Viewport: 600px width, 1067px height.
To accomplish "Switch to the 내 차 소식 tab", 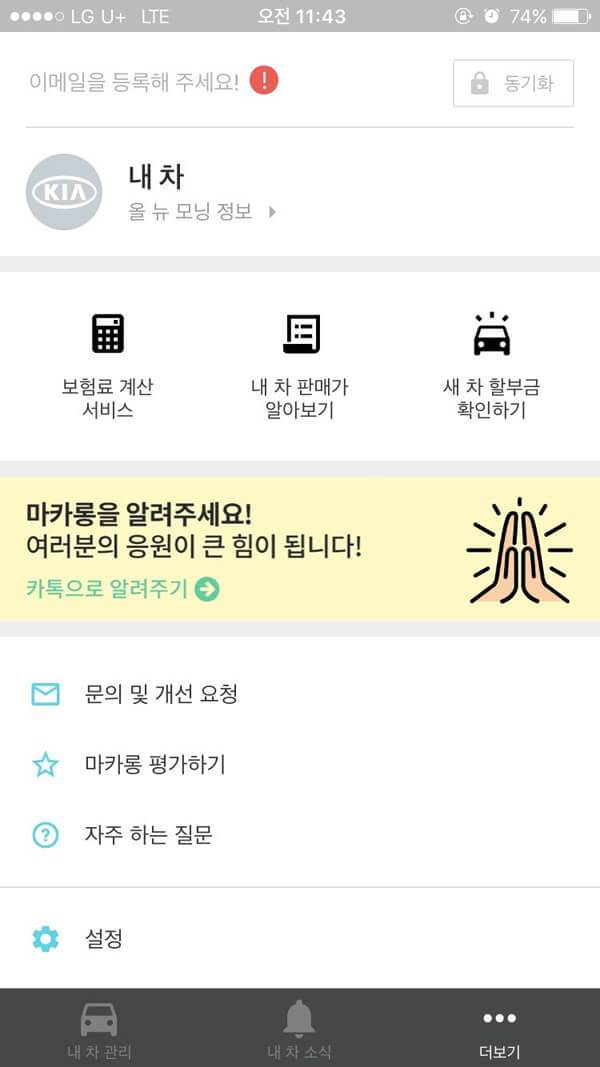I will [299, 1029].
